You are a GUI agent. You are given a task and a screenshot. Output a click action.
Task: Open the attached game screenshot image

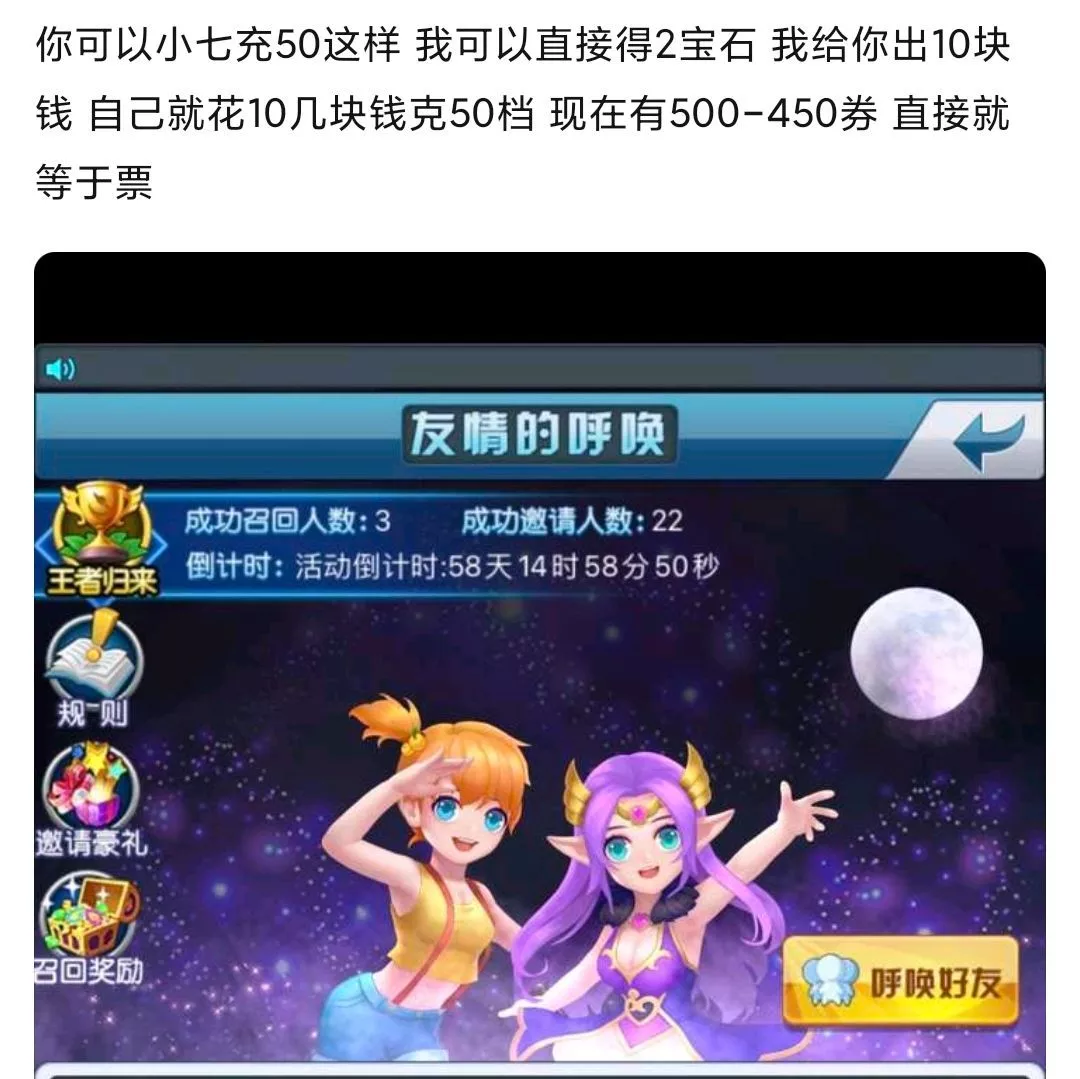540,665
